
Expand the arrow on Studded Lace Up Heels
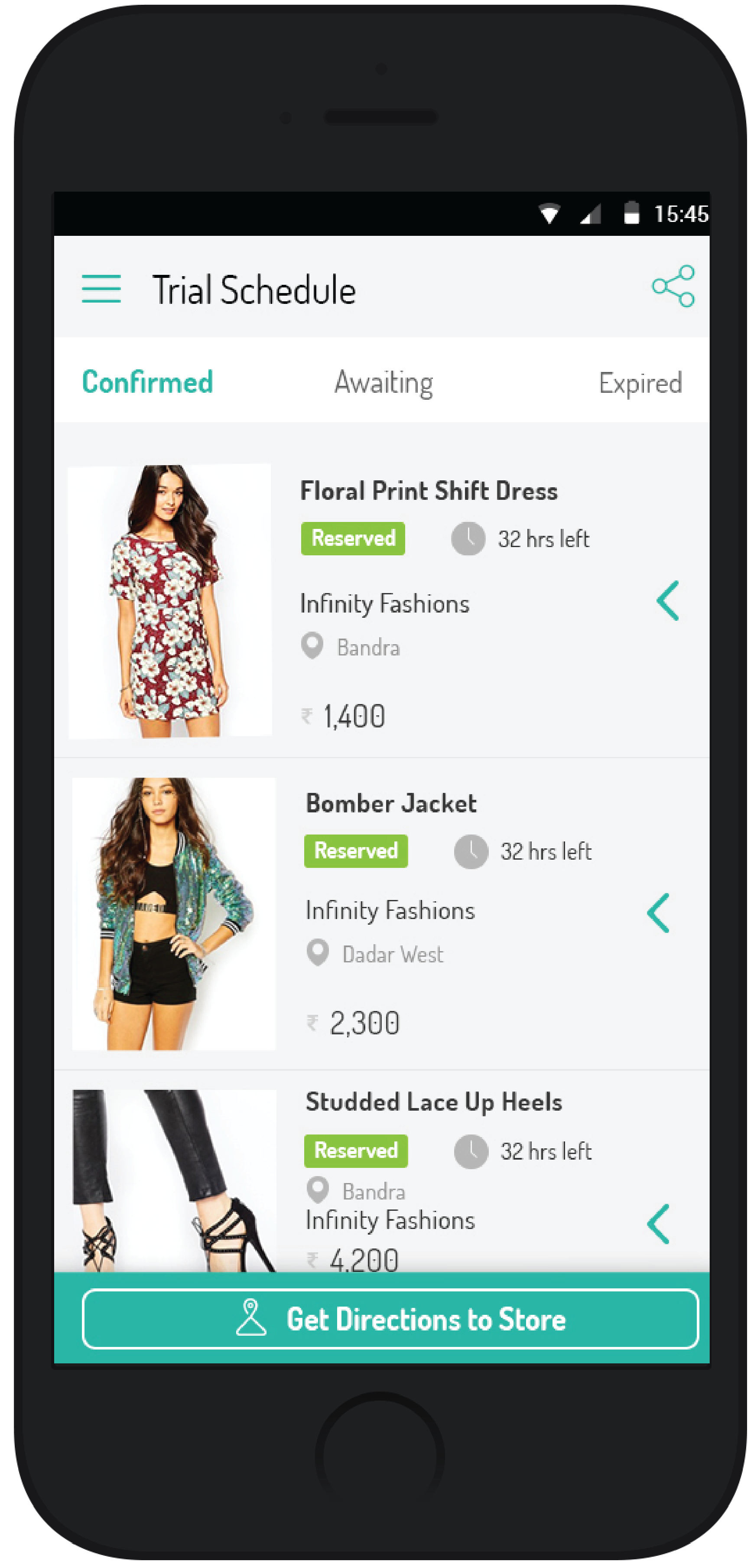659,1223
